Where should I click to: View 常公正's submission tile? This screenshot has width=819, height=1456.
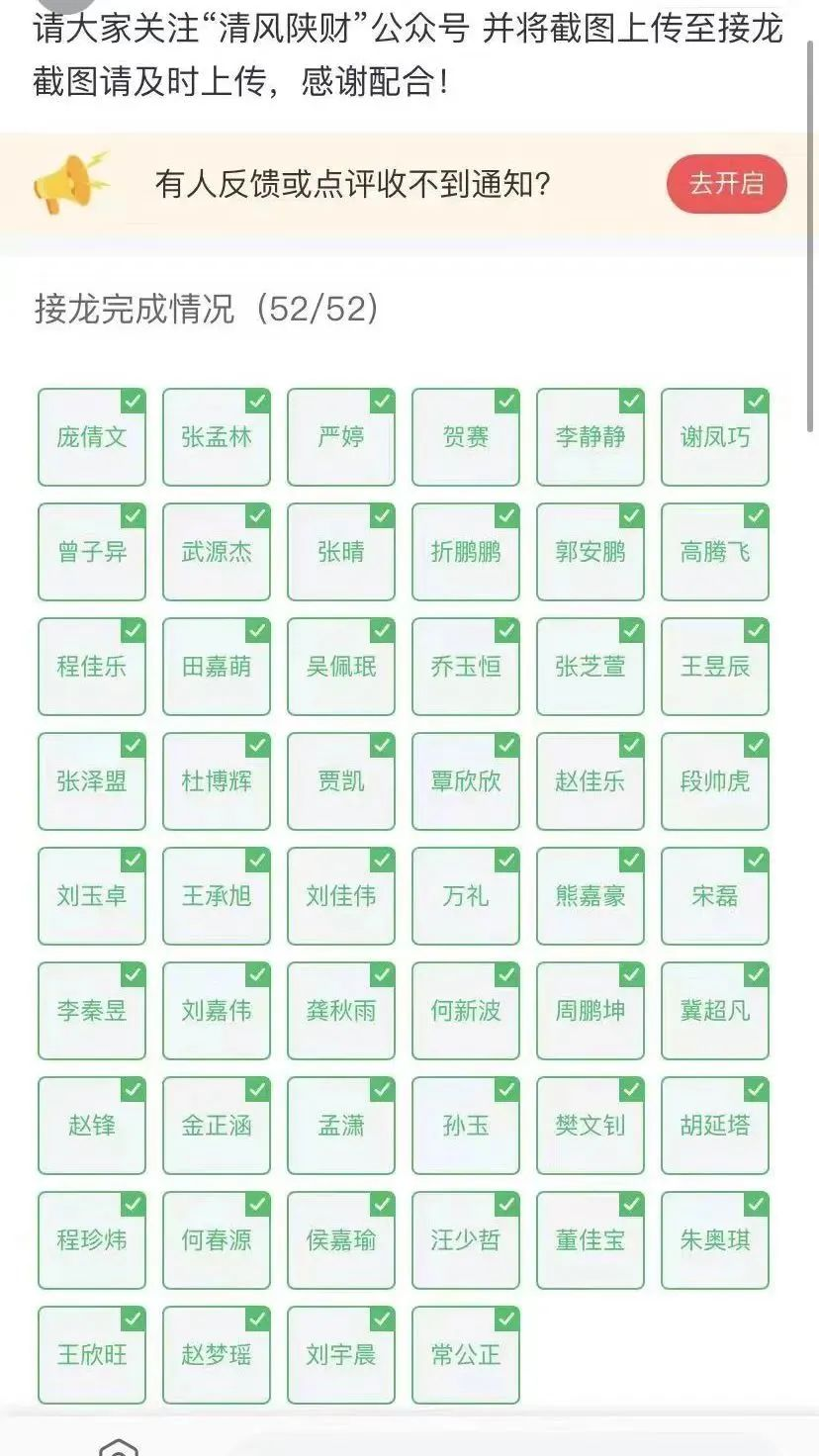coord(466,1355)
